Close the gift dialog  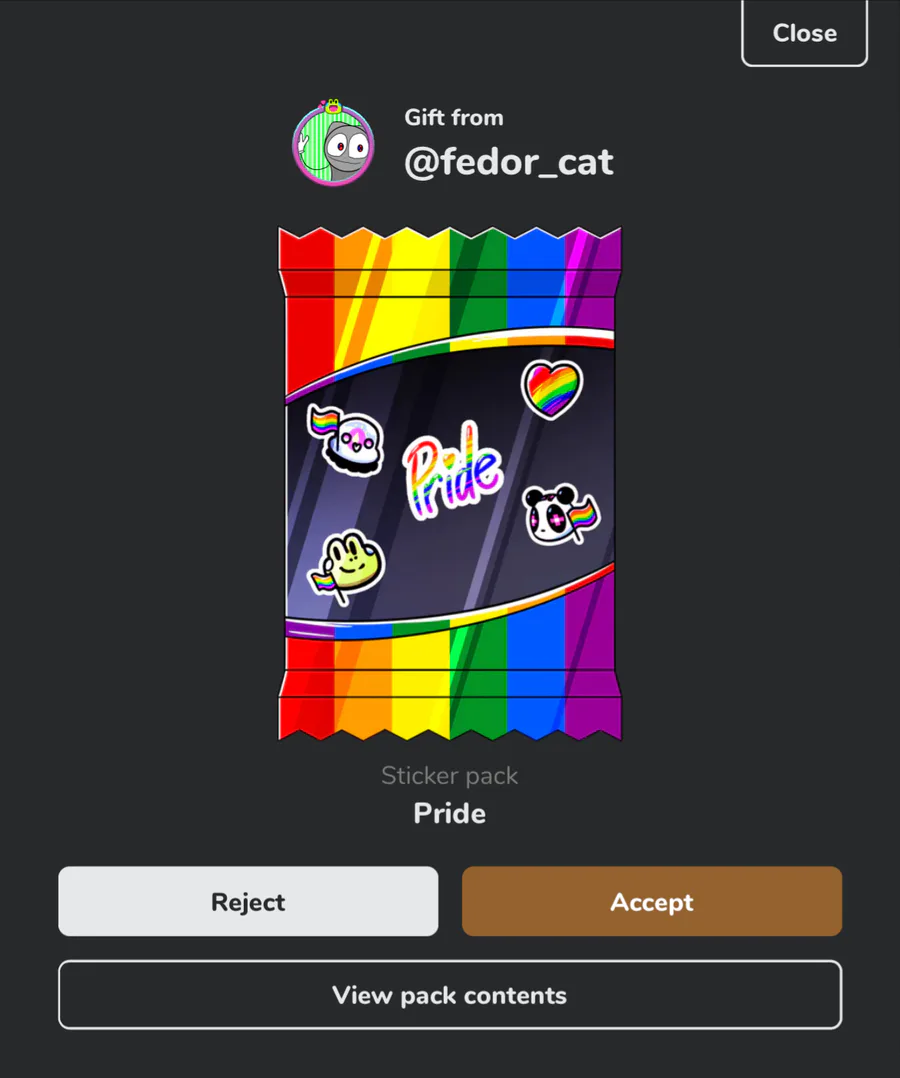coord(804,33)
